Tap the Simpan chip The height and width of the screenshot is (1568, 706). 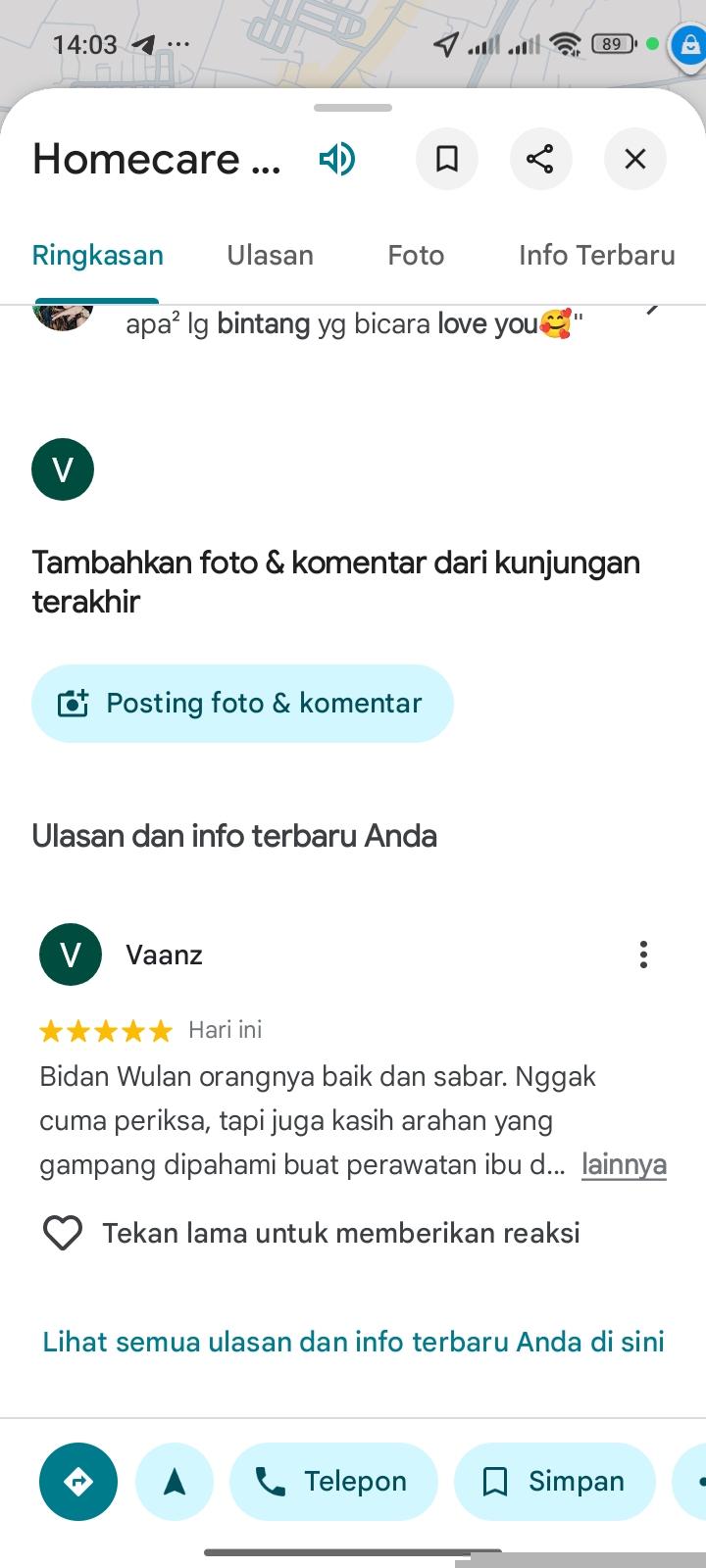[554, 1482]
